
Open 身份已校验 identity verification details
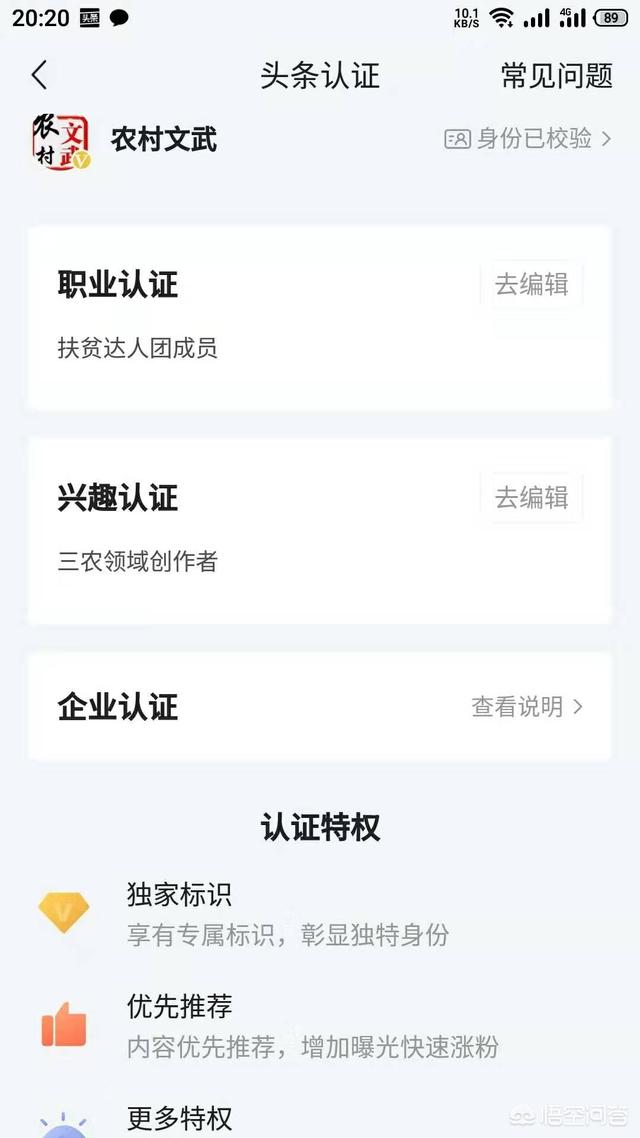pyautogui.click(x=528, y=139)
